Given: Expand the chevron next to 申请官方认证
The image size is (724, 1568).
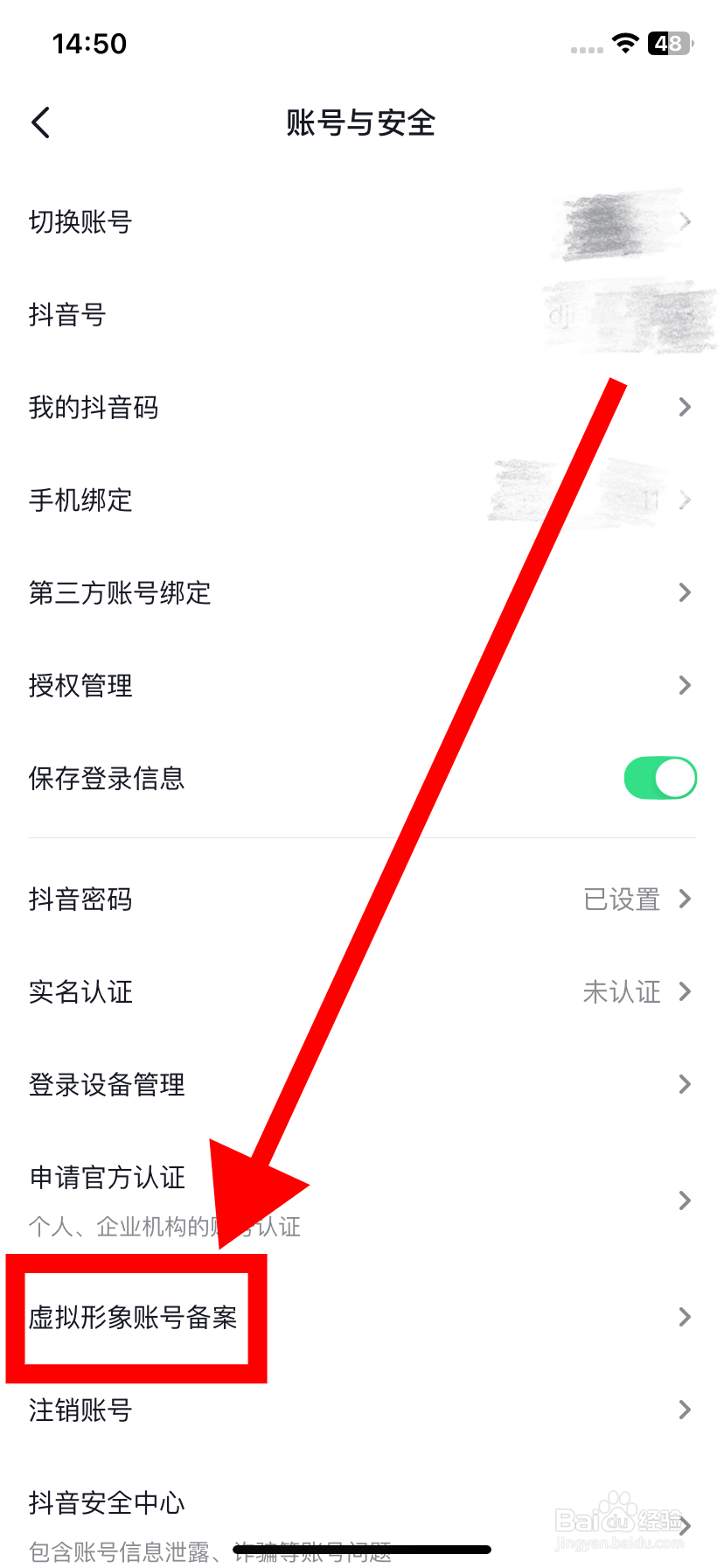Looking at the screenshot, I should pos(685,1200).
